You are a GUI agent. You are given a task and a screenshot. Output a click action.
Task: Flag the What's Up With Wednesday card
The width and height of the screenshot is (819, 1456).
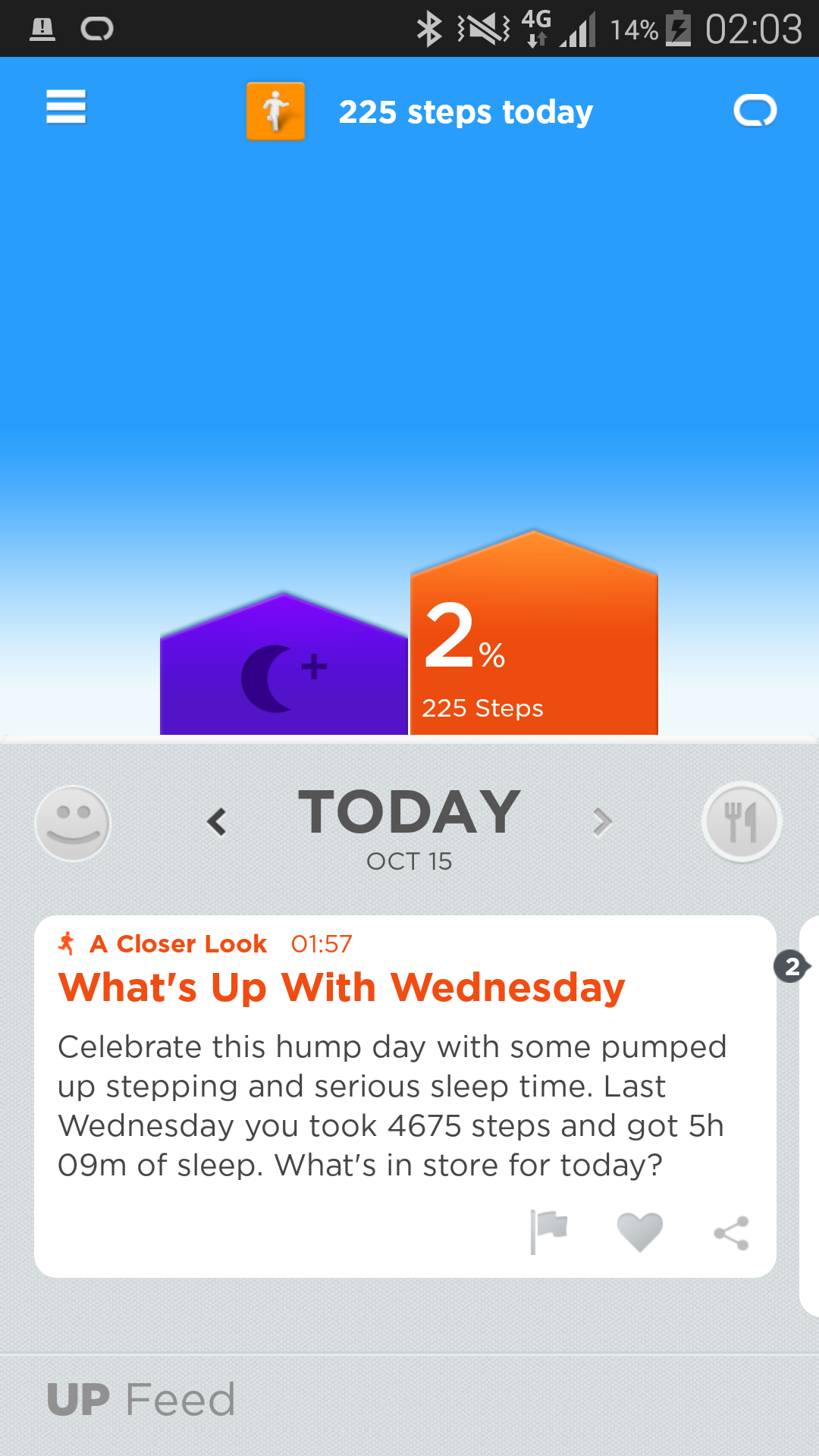[x=548, y=1232]
